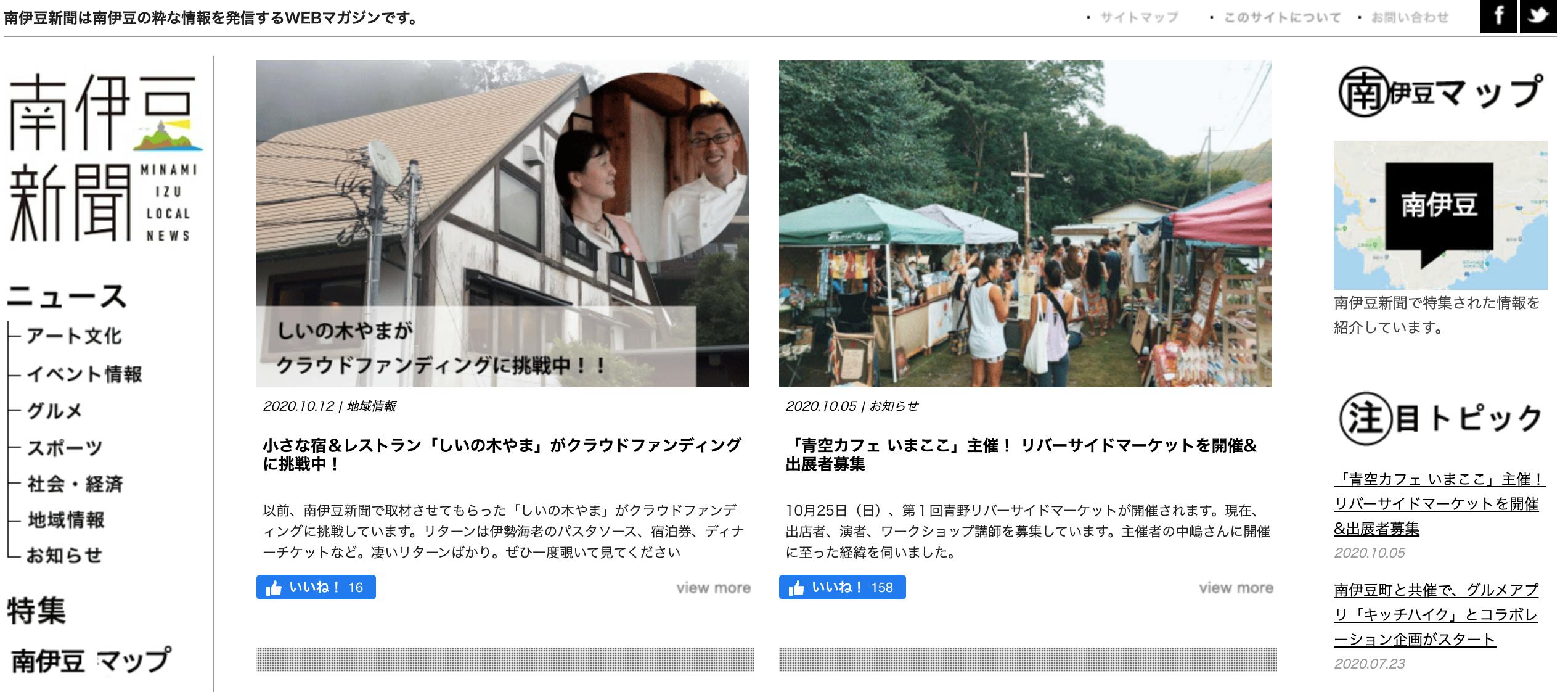
Task: Open the このサイトについて link
Action: point(1283,18)
